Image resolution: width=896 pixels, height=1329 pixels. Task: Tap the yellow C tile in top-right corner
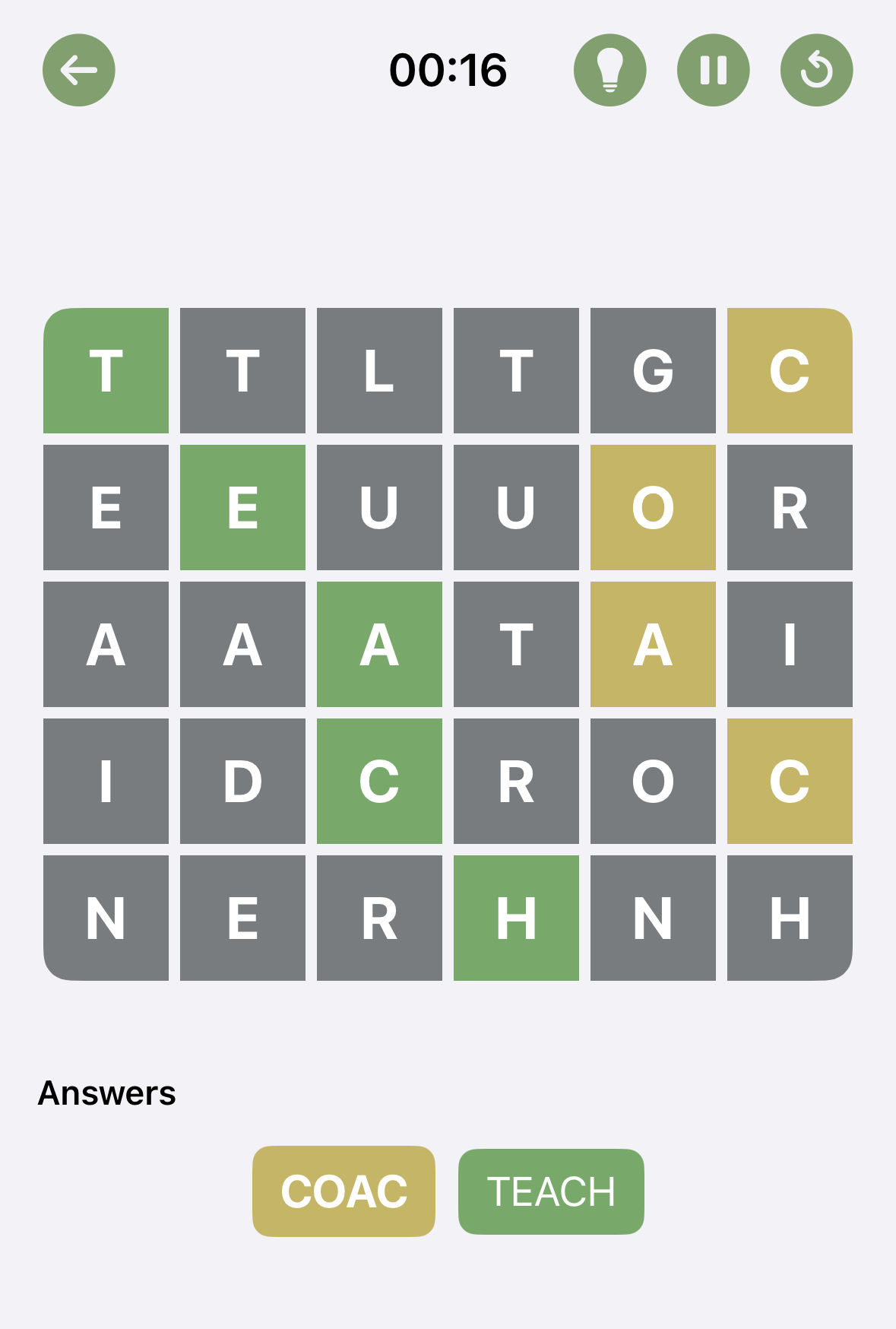[x=790, y=370]
